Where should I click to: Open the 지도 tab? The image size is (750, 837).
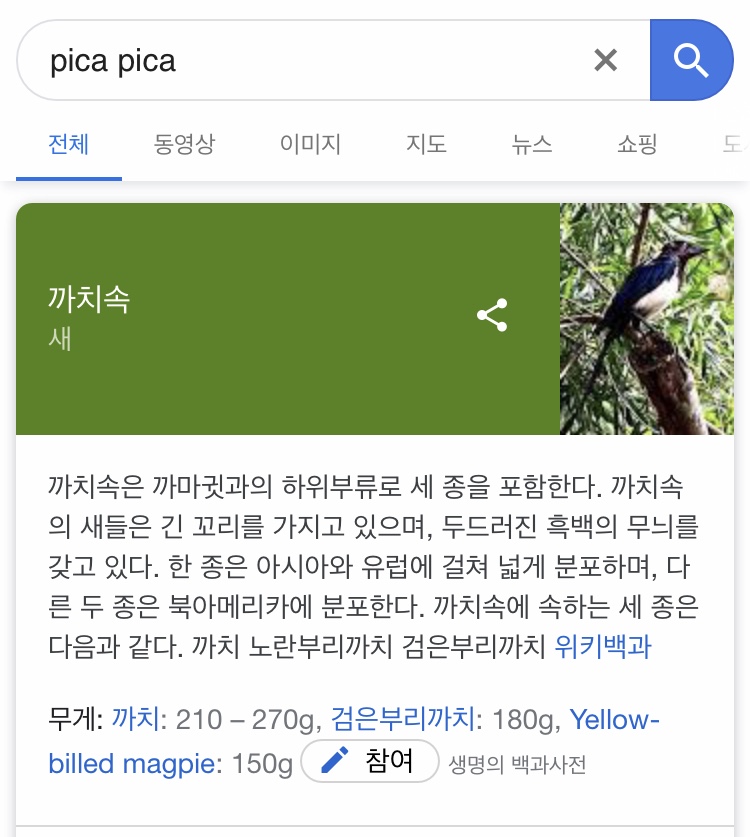[x=426, y=144]
